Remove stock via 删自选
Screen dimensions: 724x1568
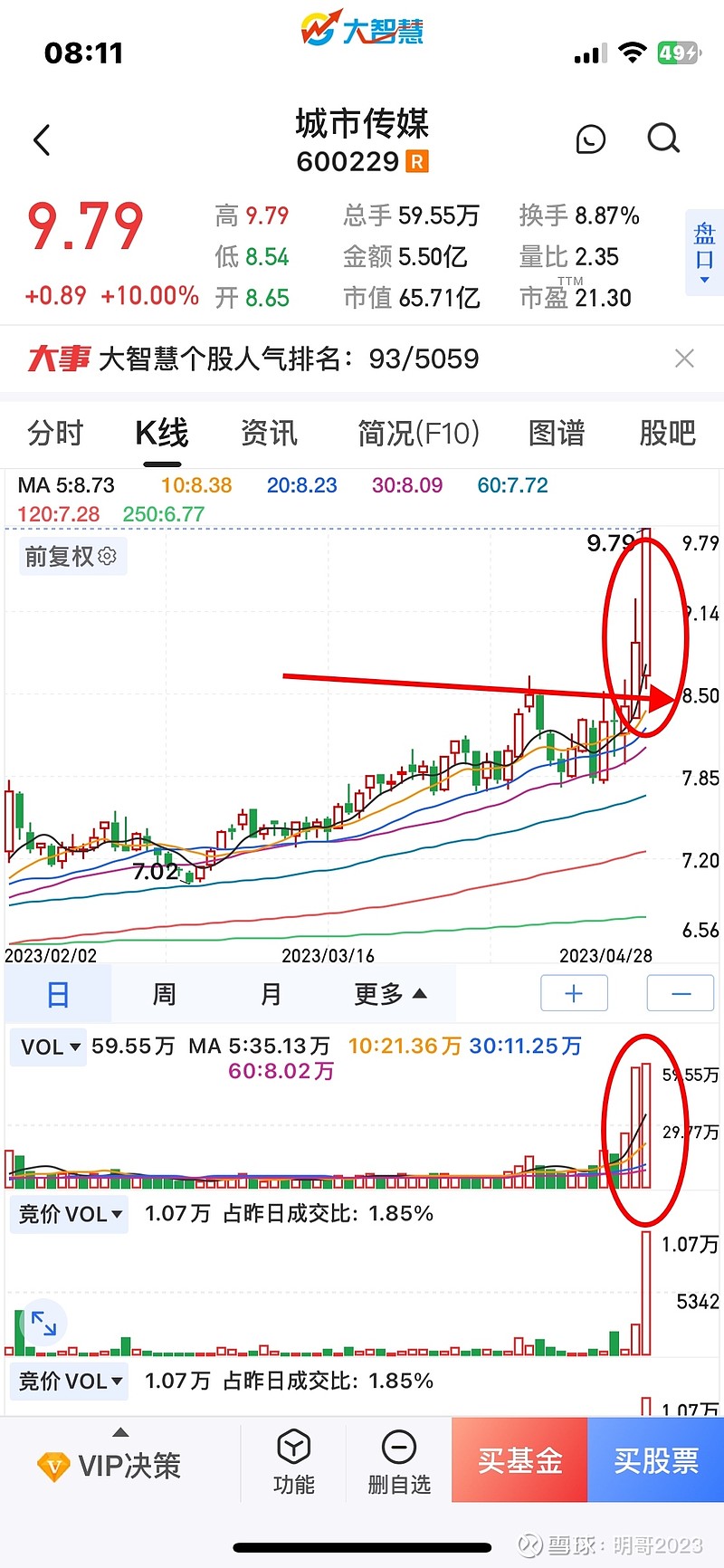click(x=399, y=1463)
